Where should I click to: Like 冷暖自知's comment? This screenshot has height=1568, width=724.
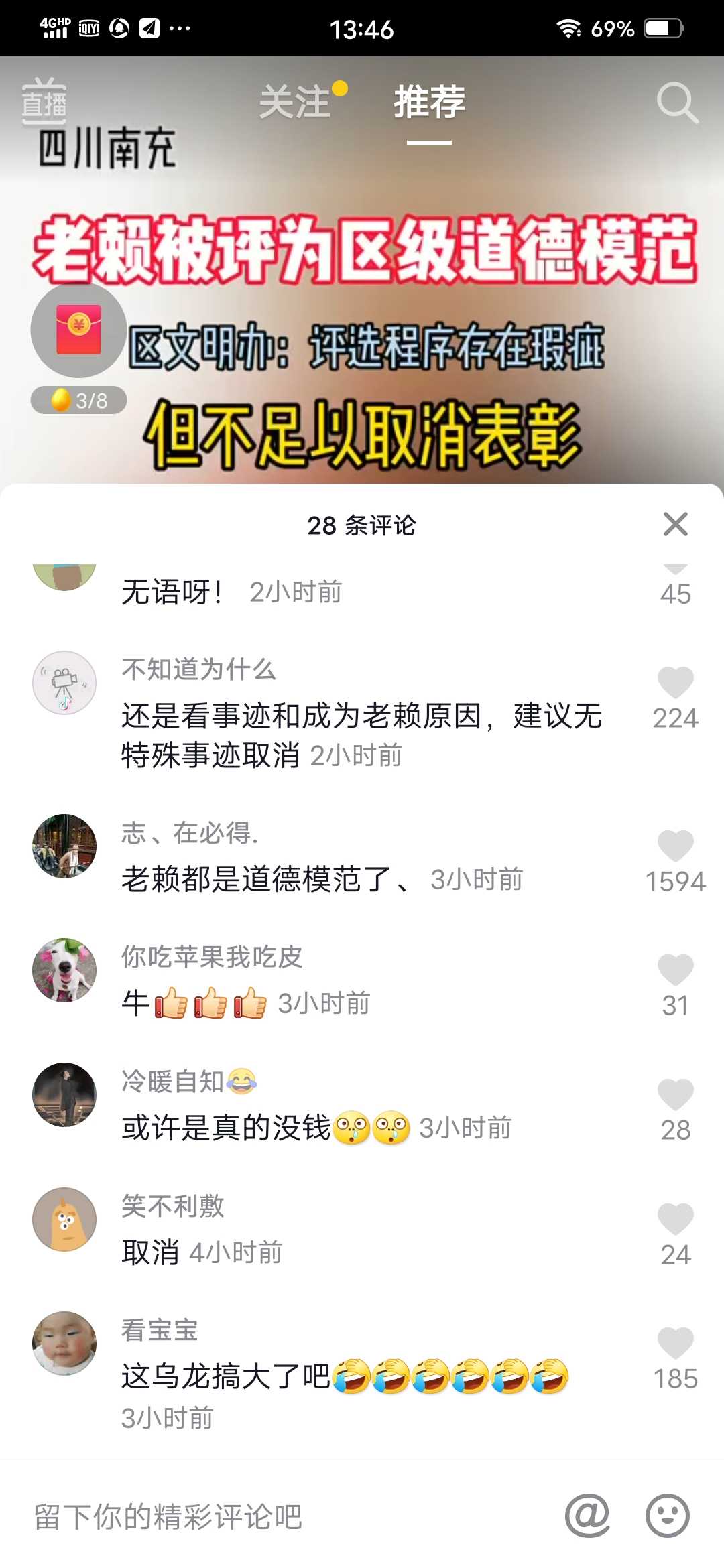click(675, 1095)
